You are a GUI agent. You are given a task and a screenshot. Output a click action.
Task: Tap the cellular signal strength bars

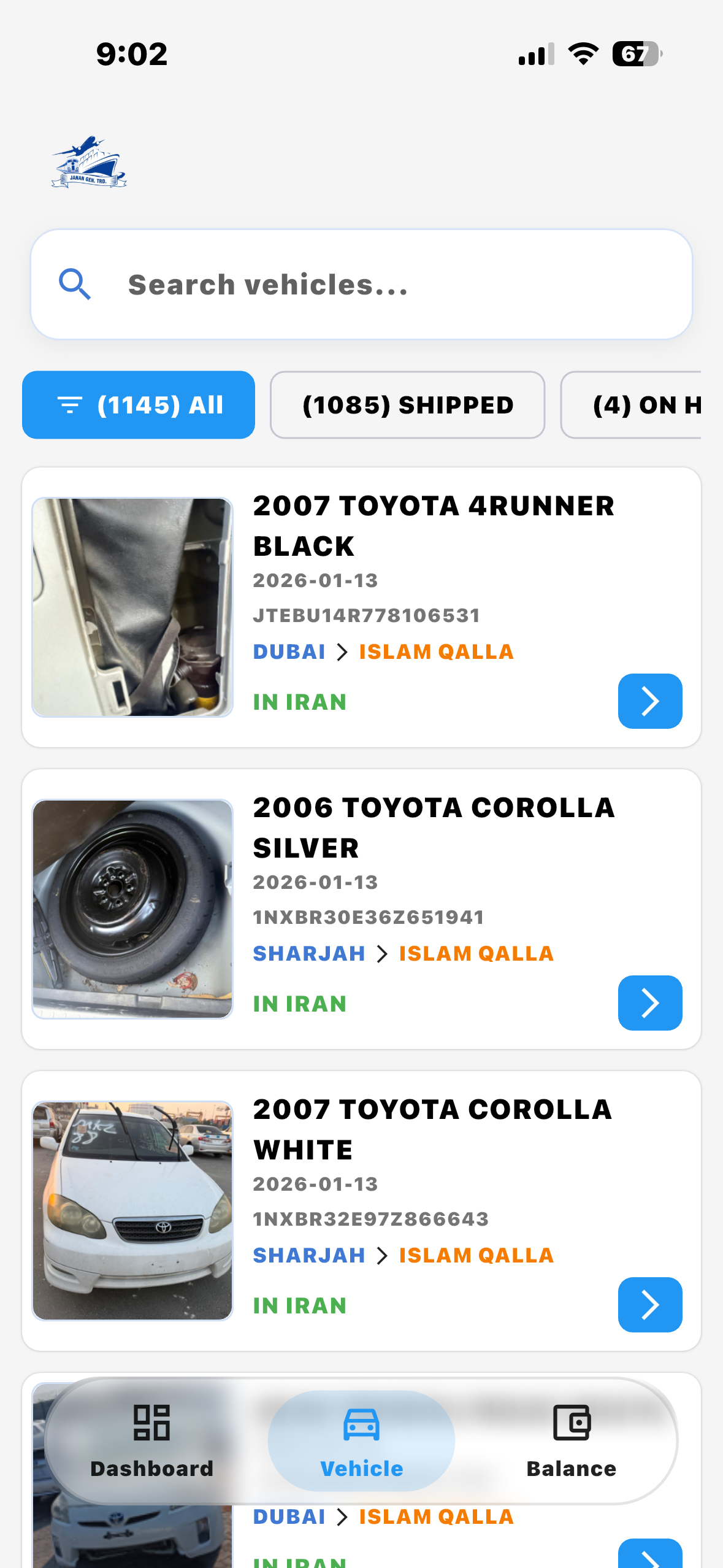[533, 53]
